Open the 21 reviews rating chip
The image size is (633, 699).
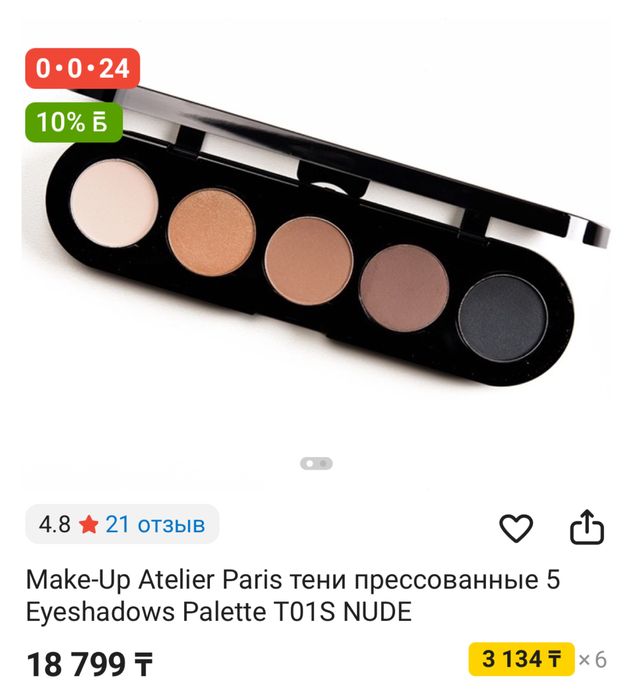(x=121, y=524)
